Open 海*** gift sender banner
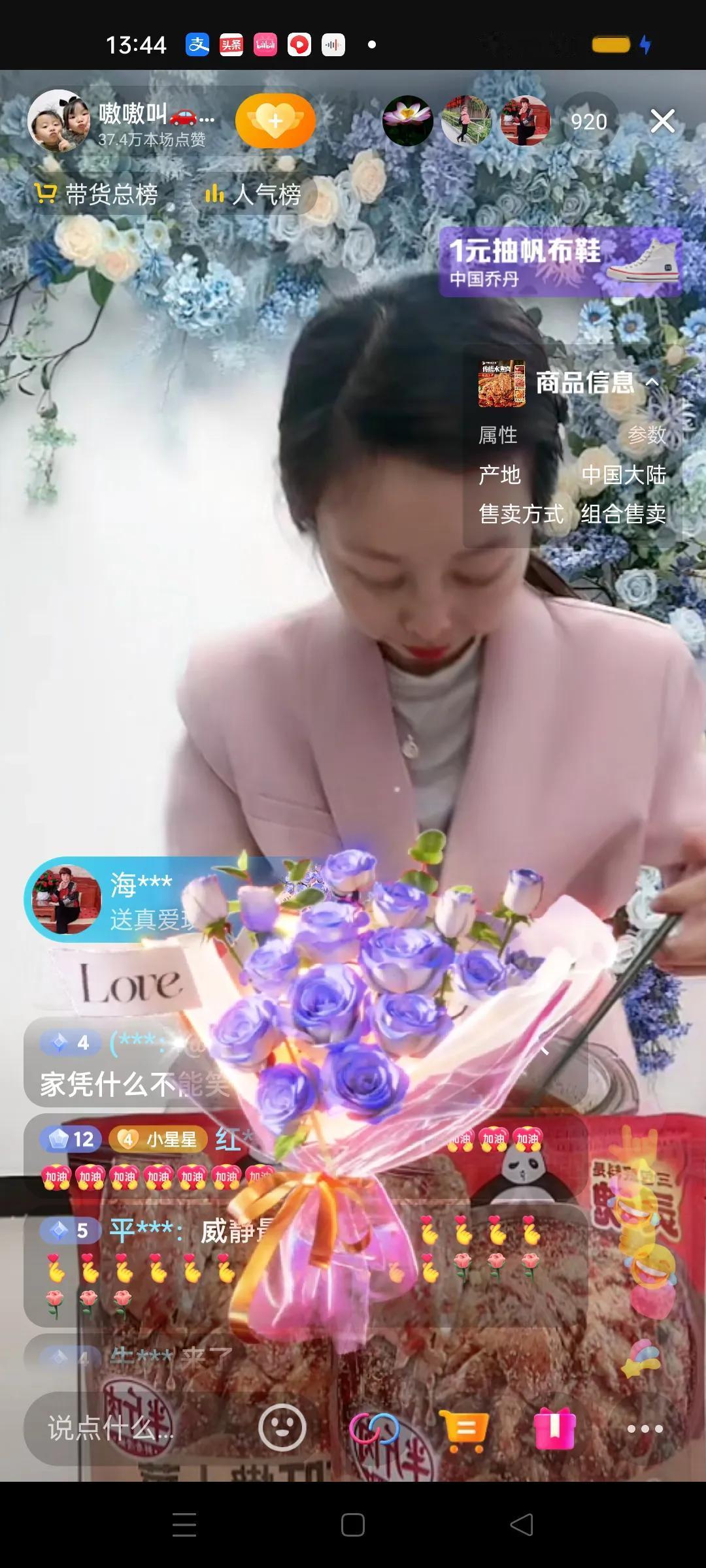Image resolution: width=706 pixels, height=1568 pixels. [x=111, y=902]
